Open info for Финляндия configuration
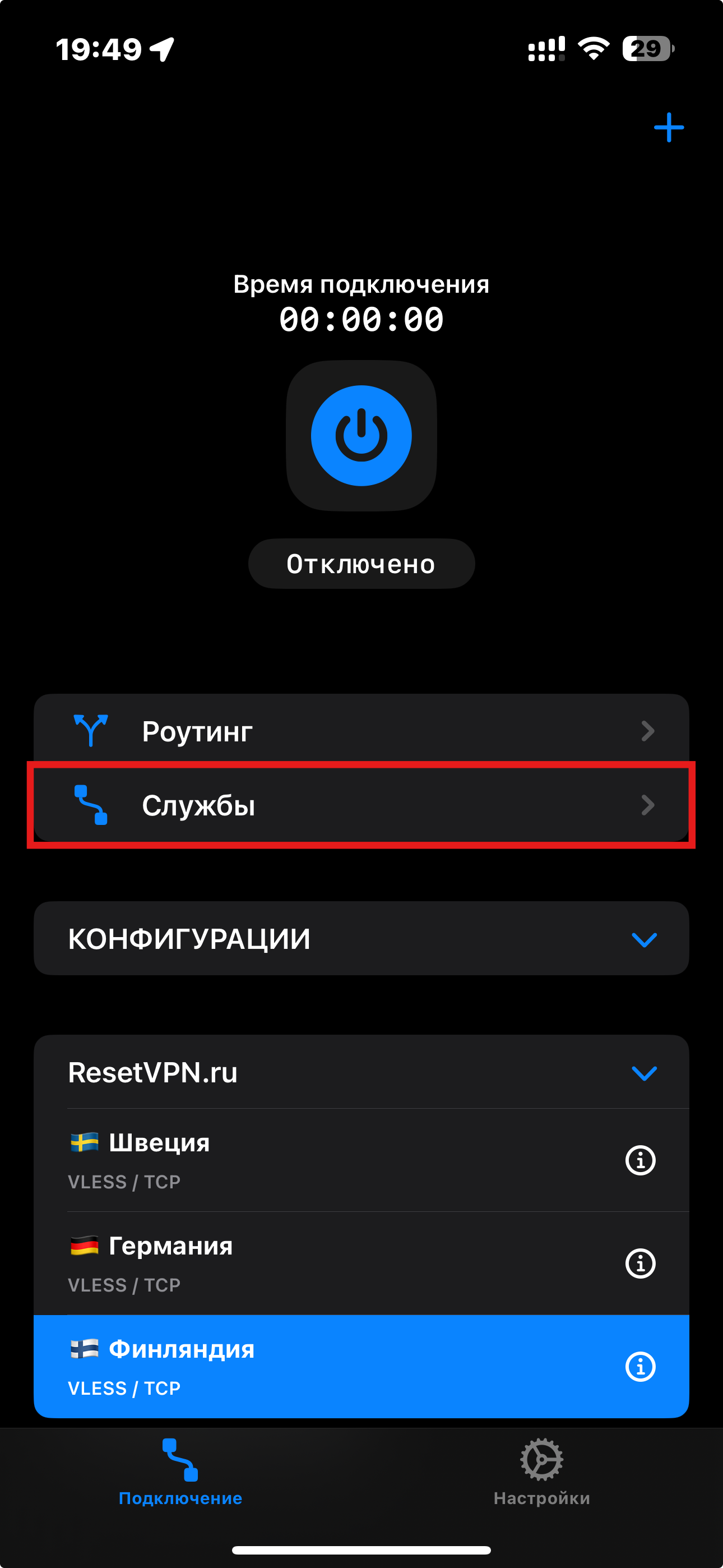 (x=640, y=1367)
